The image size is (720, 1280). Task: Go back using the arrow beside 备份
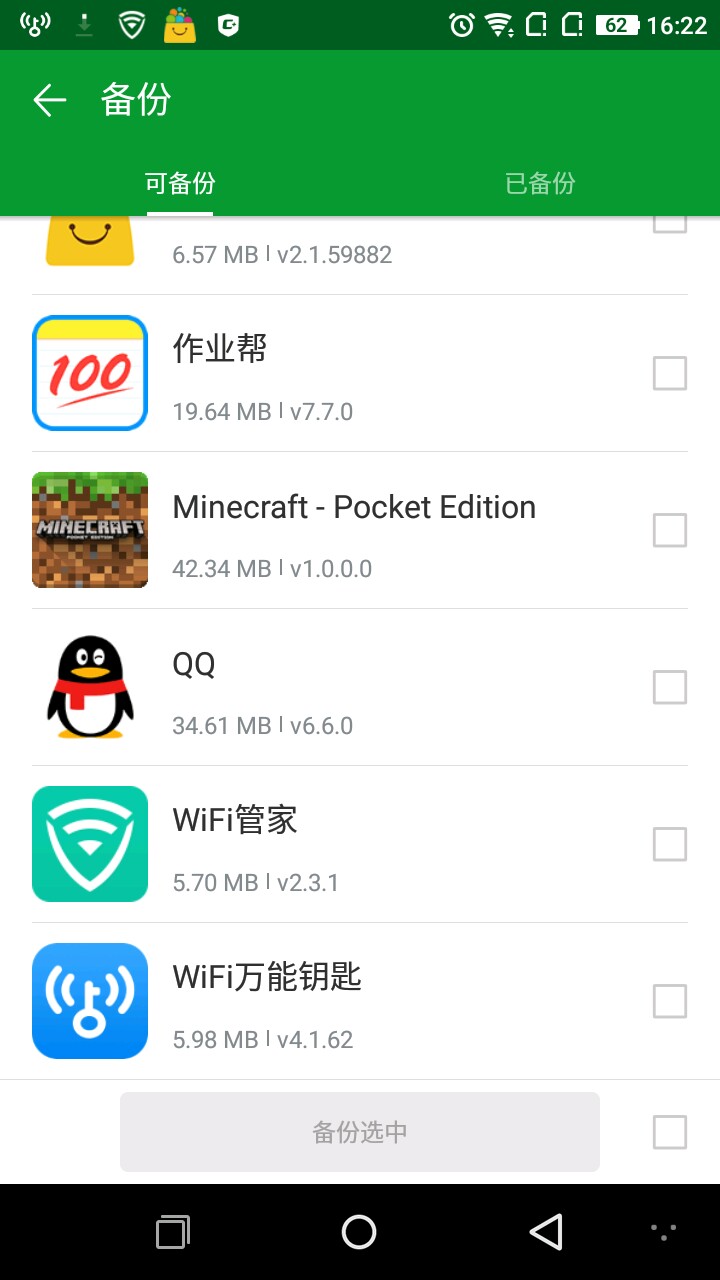click(x=49, y=100)
